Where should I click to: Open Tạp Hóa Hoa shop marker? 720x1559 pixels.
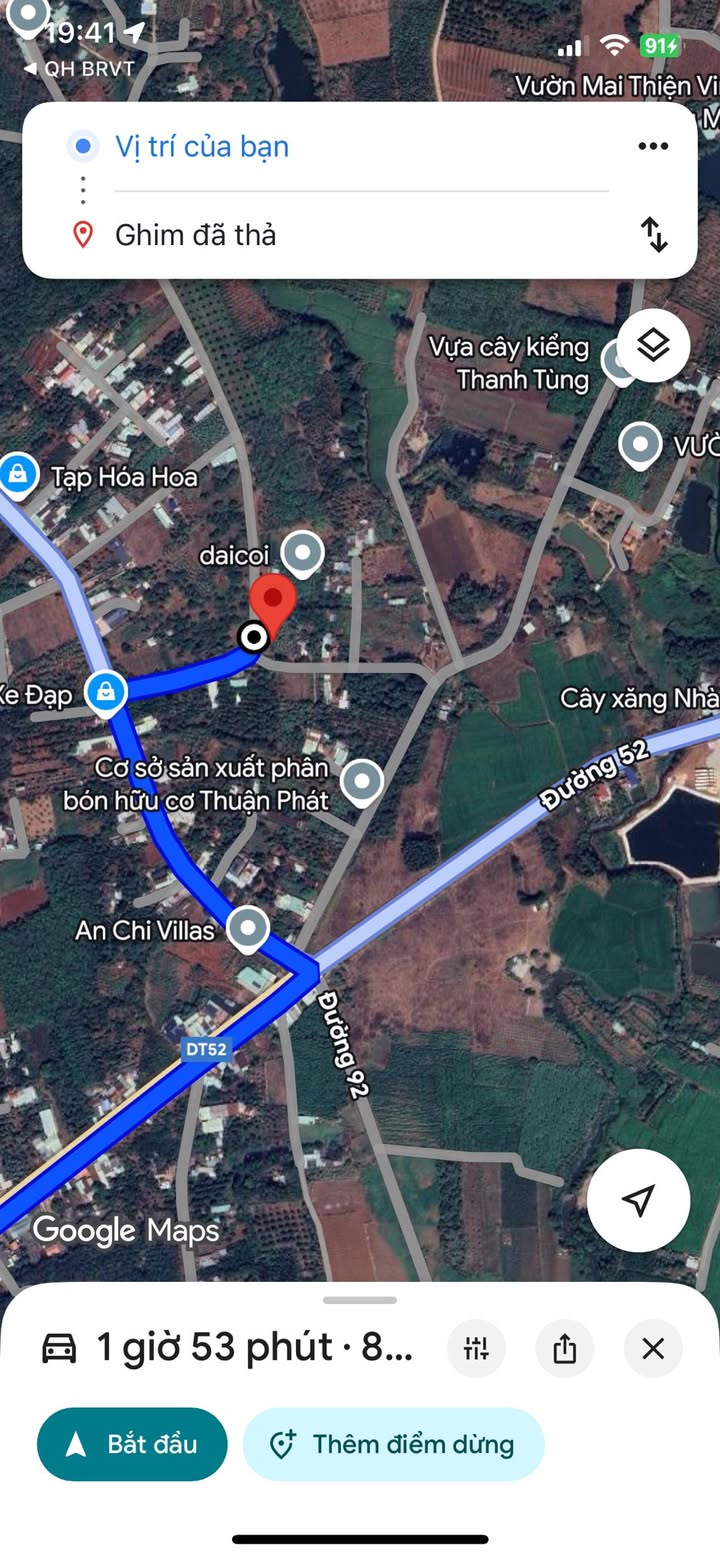(x=16, y=476)
